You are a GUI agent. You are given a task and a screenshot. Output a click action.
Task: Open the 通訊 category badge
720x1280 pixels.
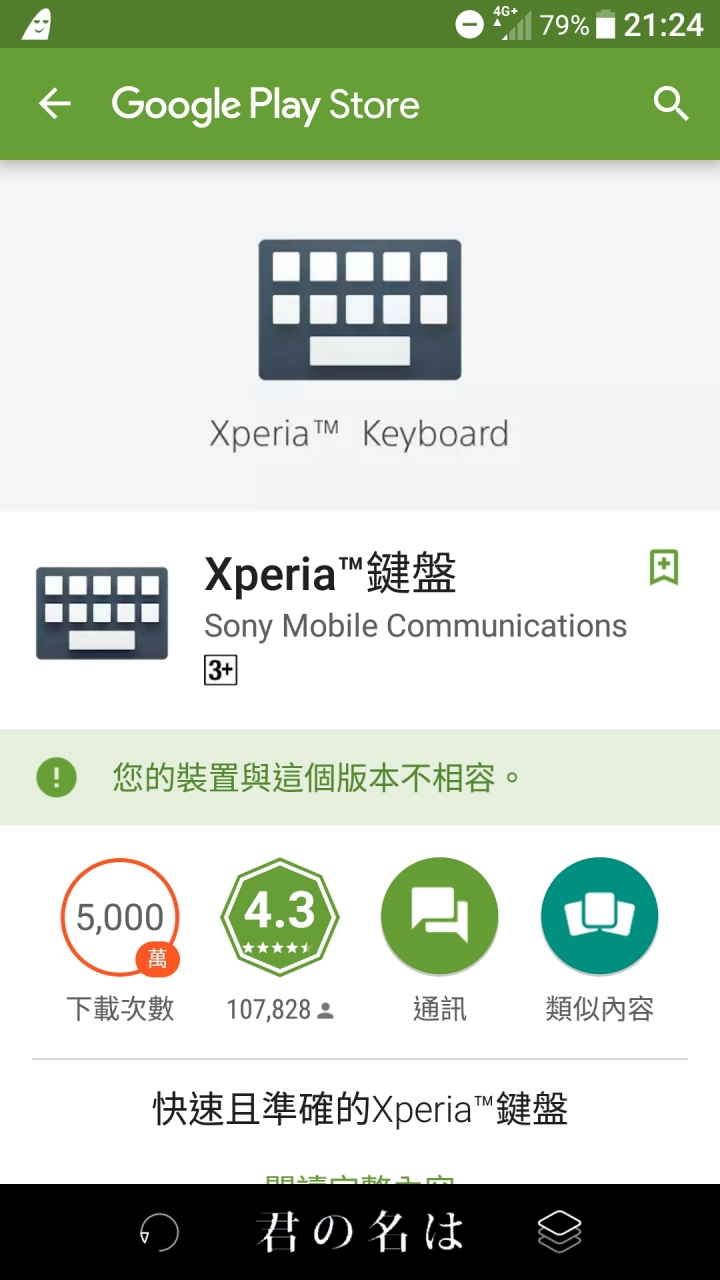click(x=439, y=917)
